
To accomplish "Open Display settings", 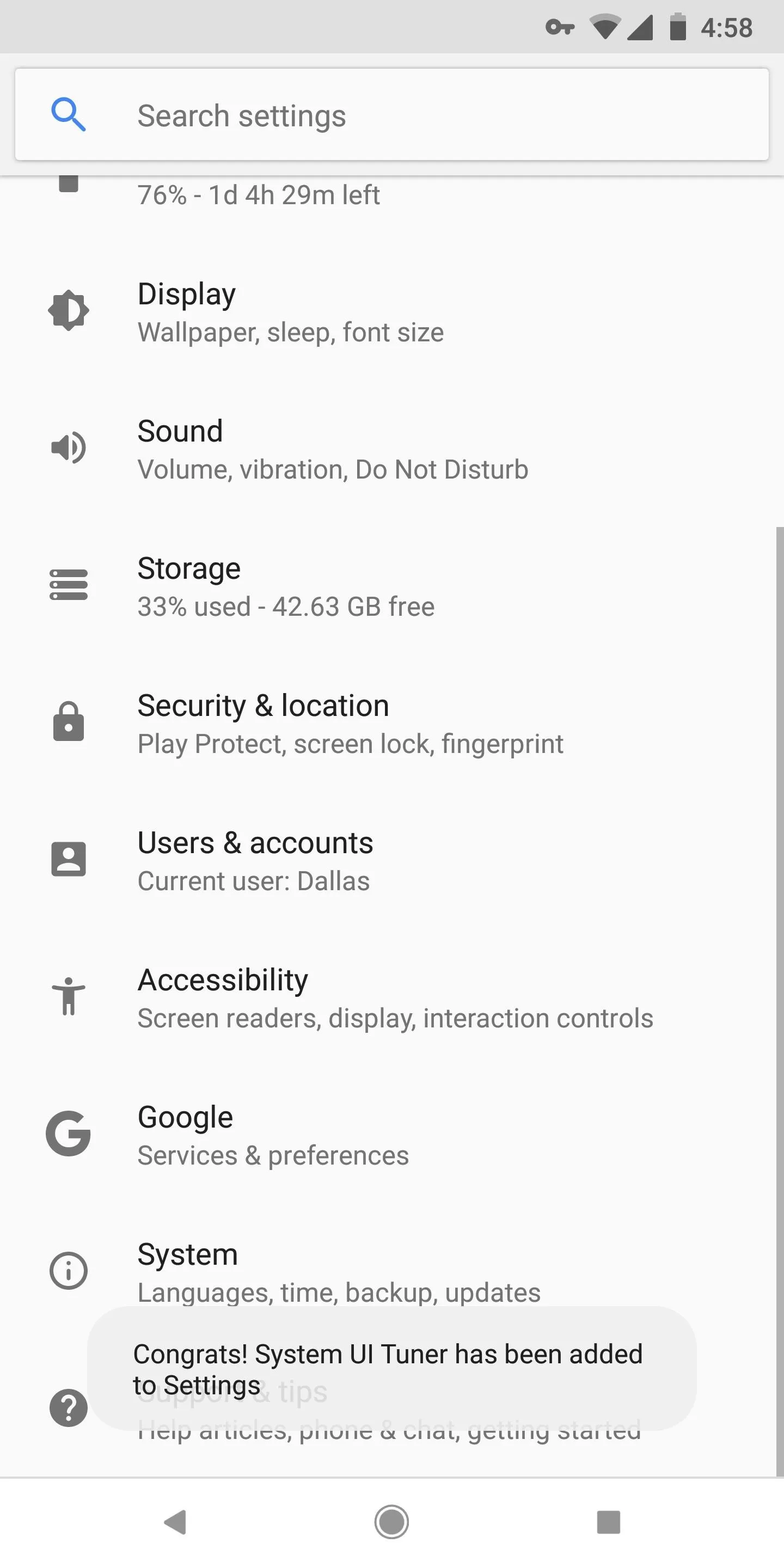I will coord(392,311).
